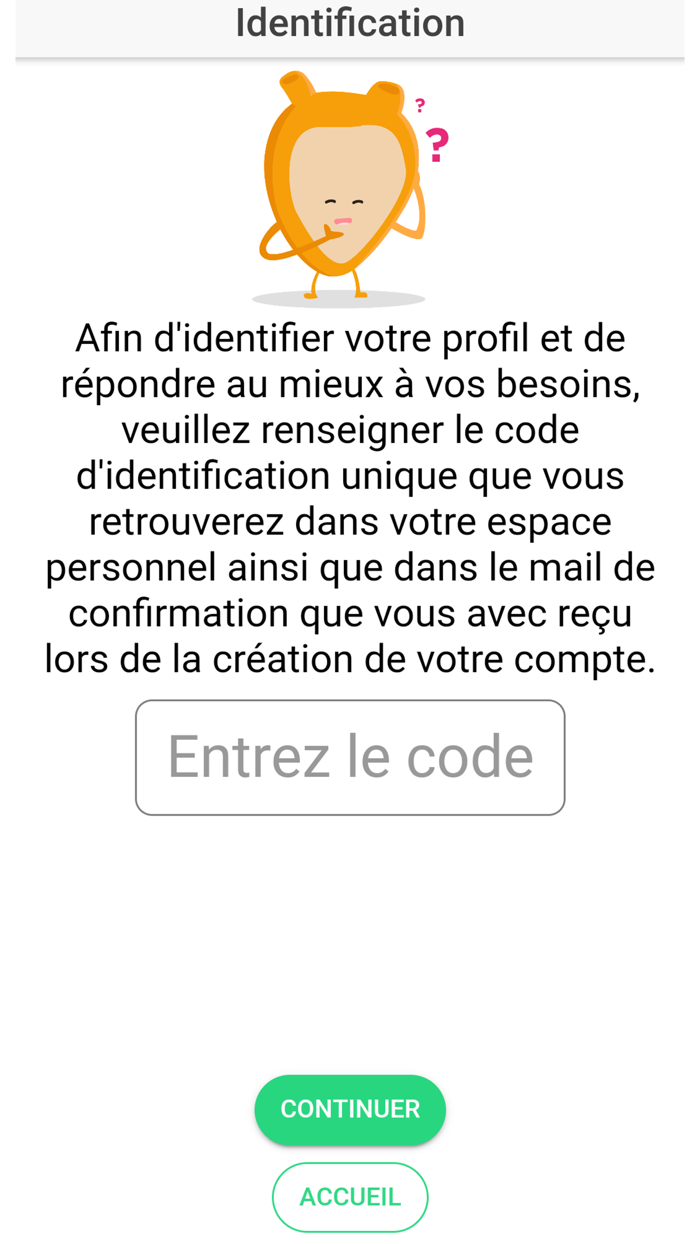
Task: Return to Accueil
Action: point(350,1197)
